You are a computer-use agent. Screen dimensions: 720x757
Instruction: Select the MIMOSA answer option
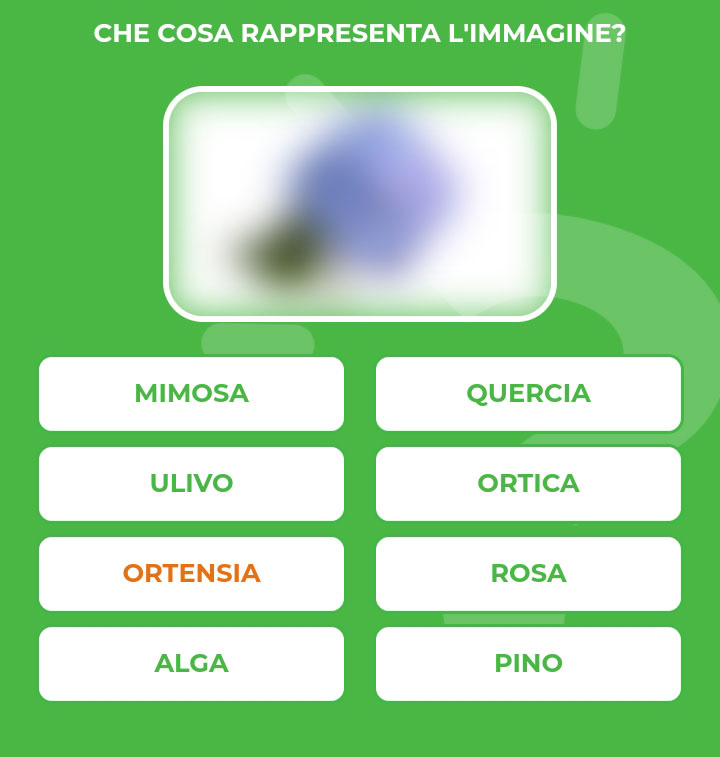(191, 394)
